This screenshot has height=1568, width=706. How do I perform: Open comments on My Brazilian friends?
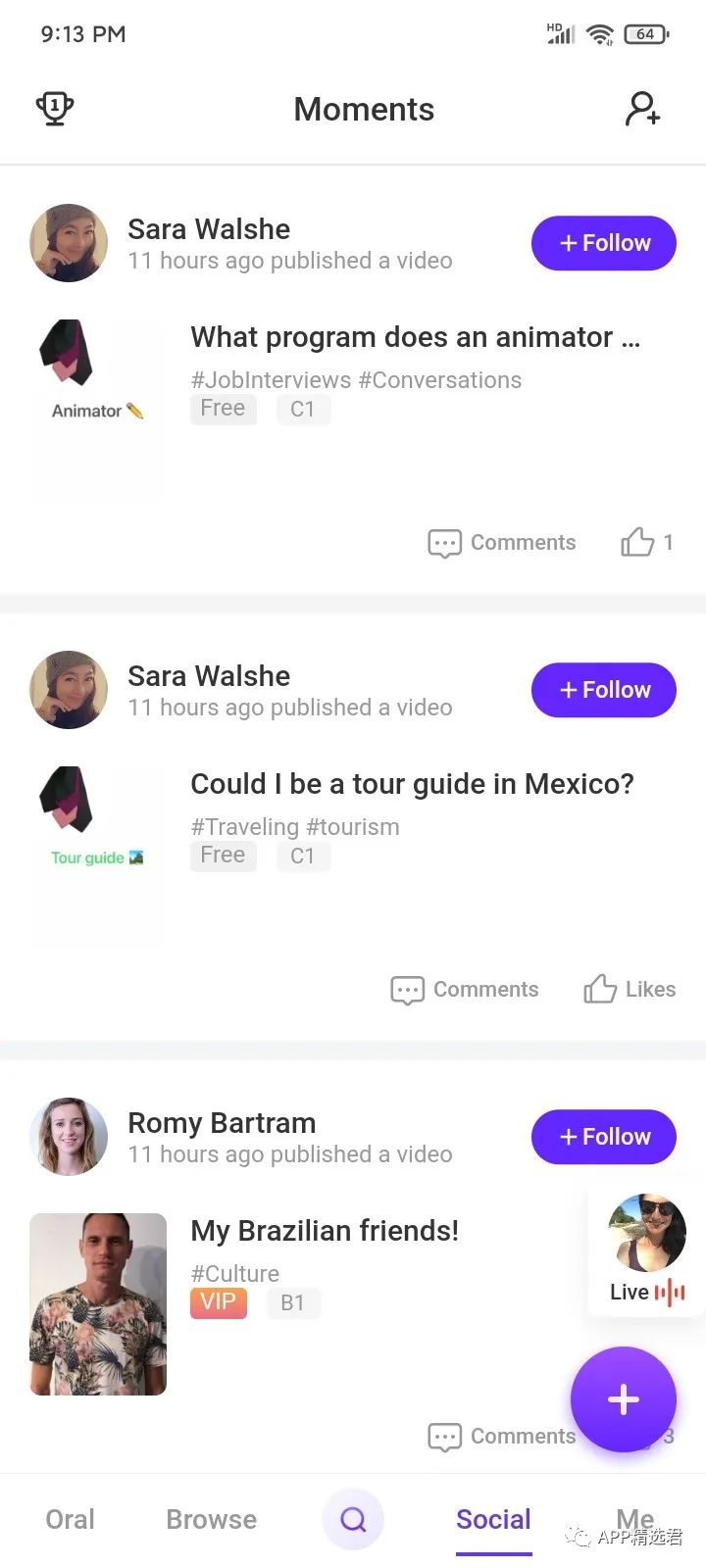point(502,1437)
